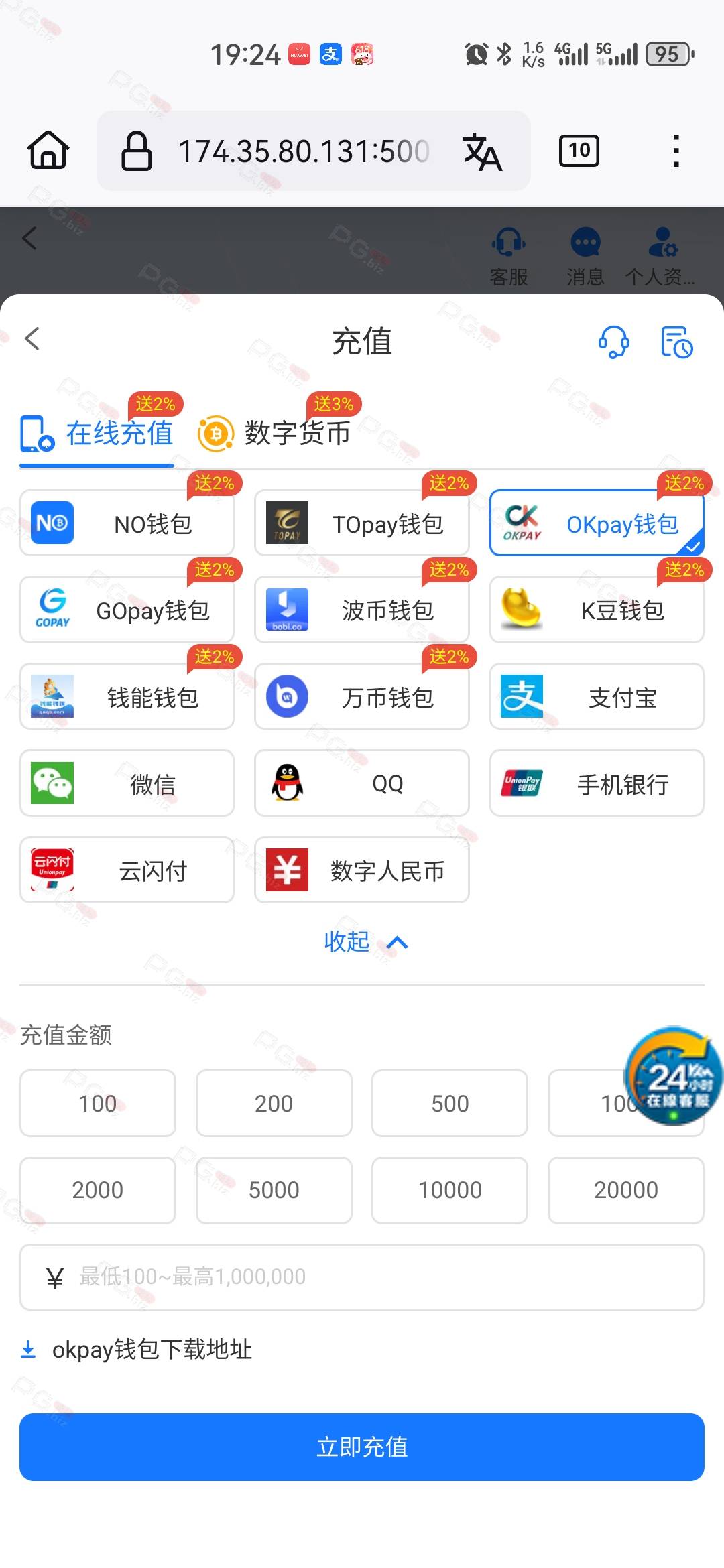Focus the custom amount input field
The width and height of the screenshot is (724, 1568).
coord(362,1277)
